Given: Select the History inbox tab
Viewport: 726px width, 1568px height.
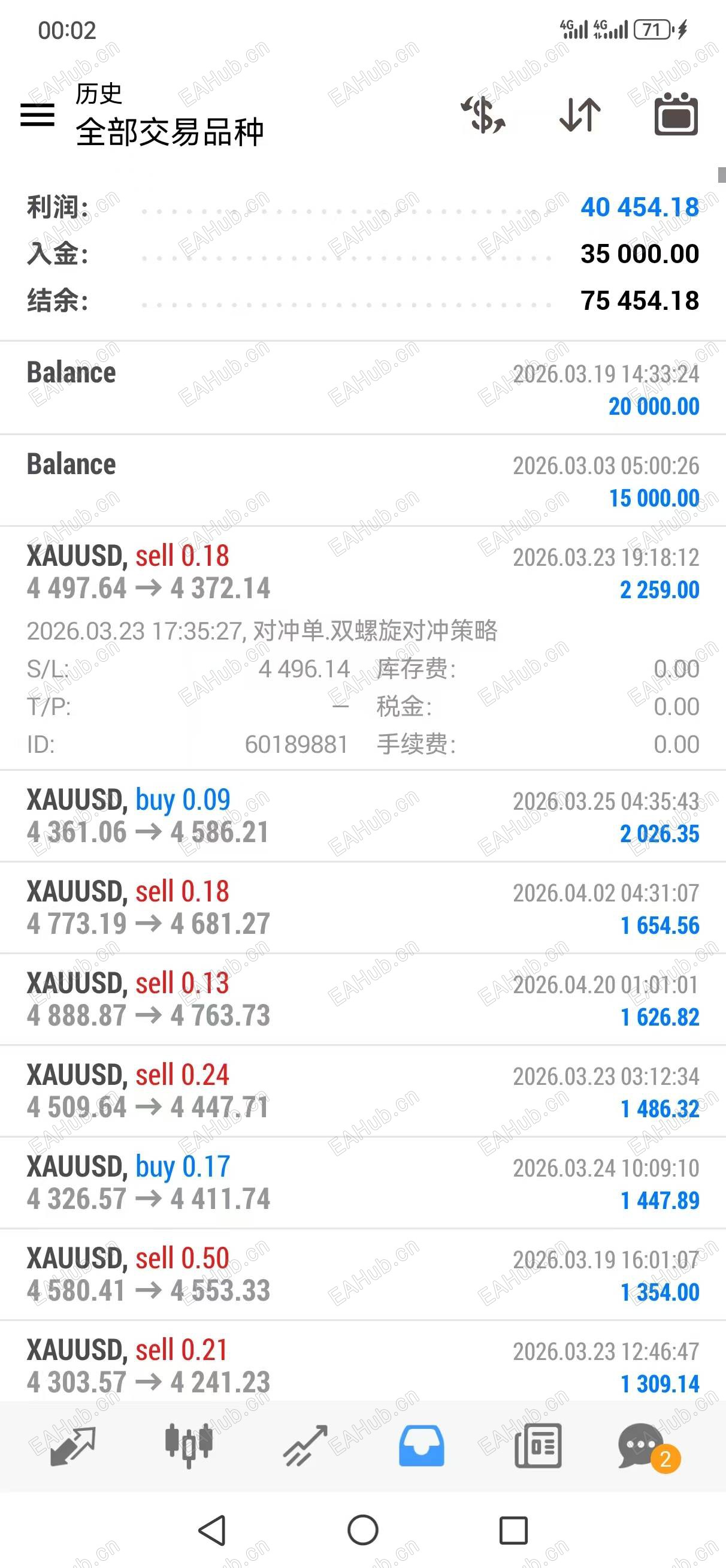Looking at the screenshot, I should [421, 1445].
